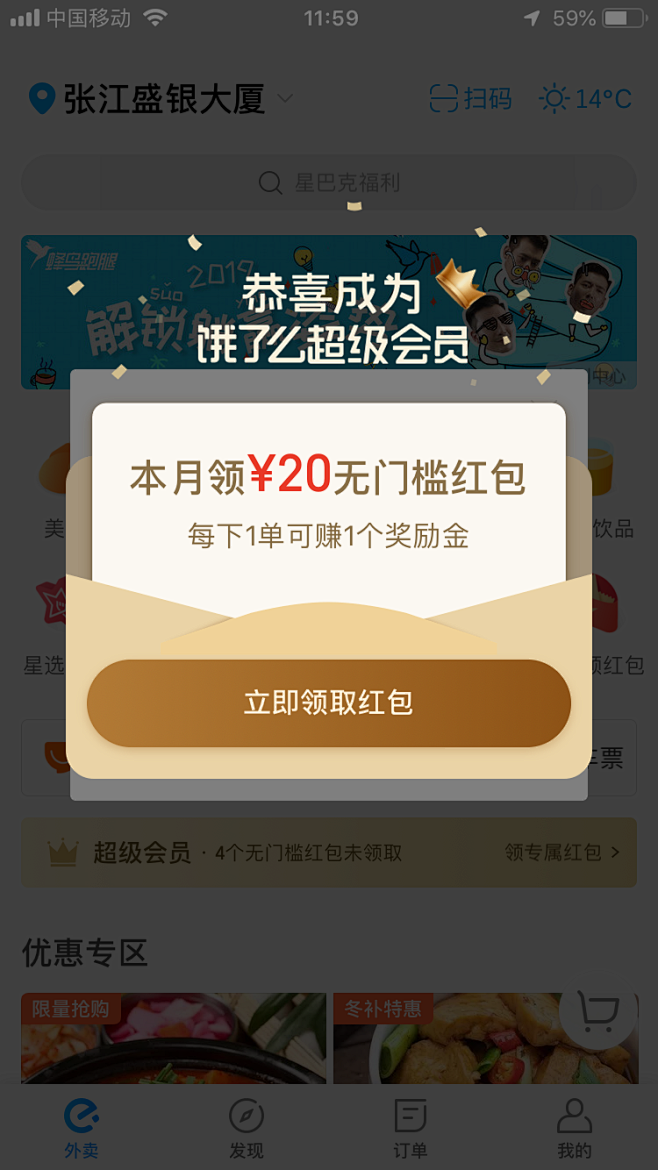Check the 14°C weather info
This screenshot has width=658, height=1170.
point(586,99)
